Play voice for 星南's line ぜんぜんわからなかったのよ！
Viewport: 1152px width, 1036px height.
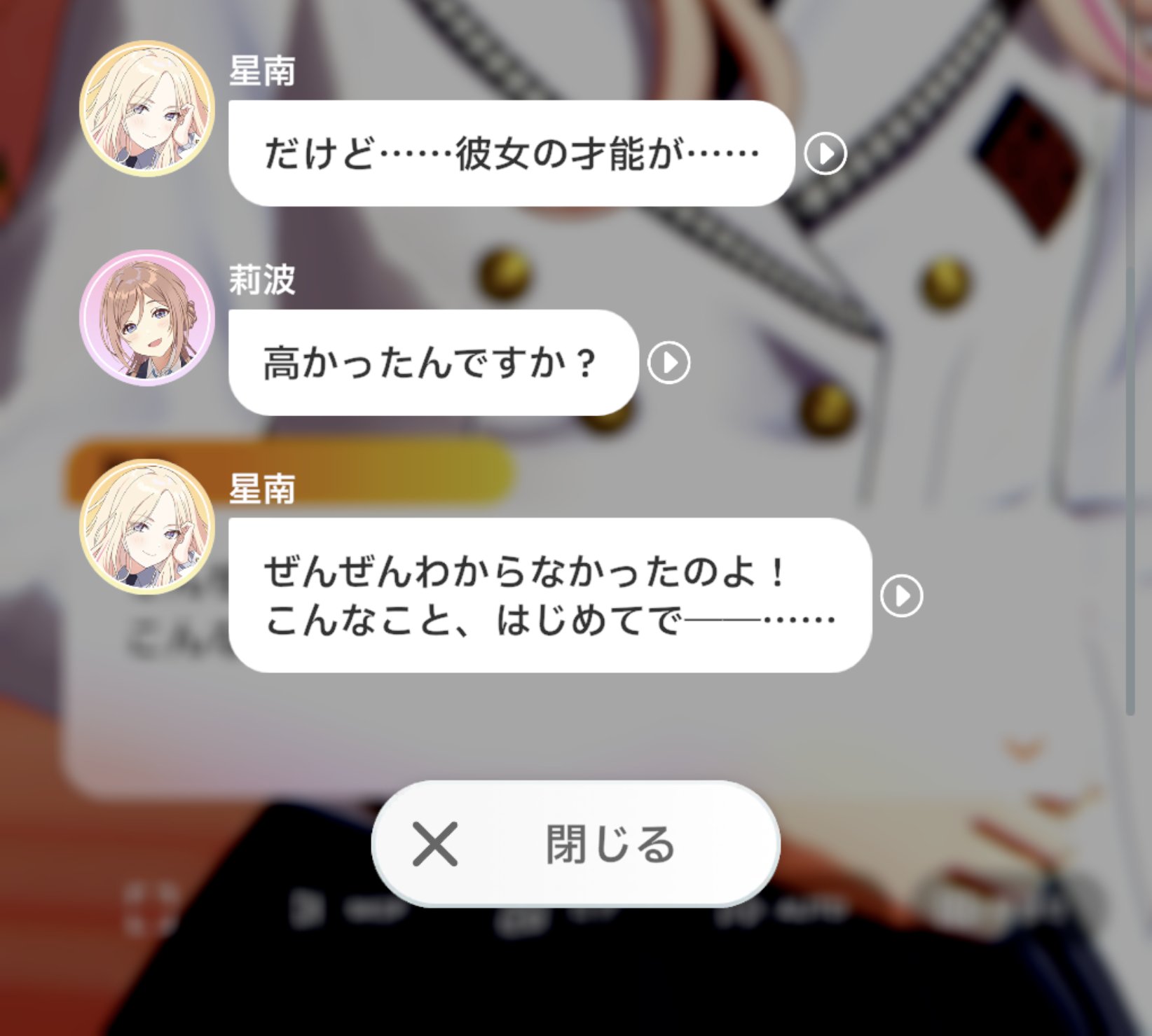point(902,595)
